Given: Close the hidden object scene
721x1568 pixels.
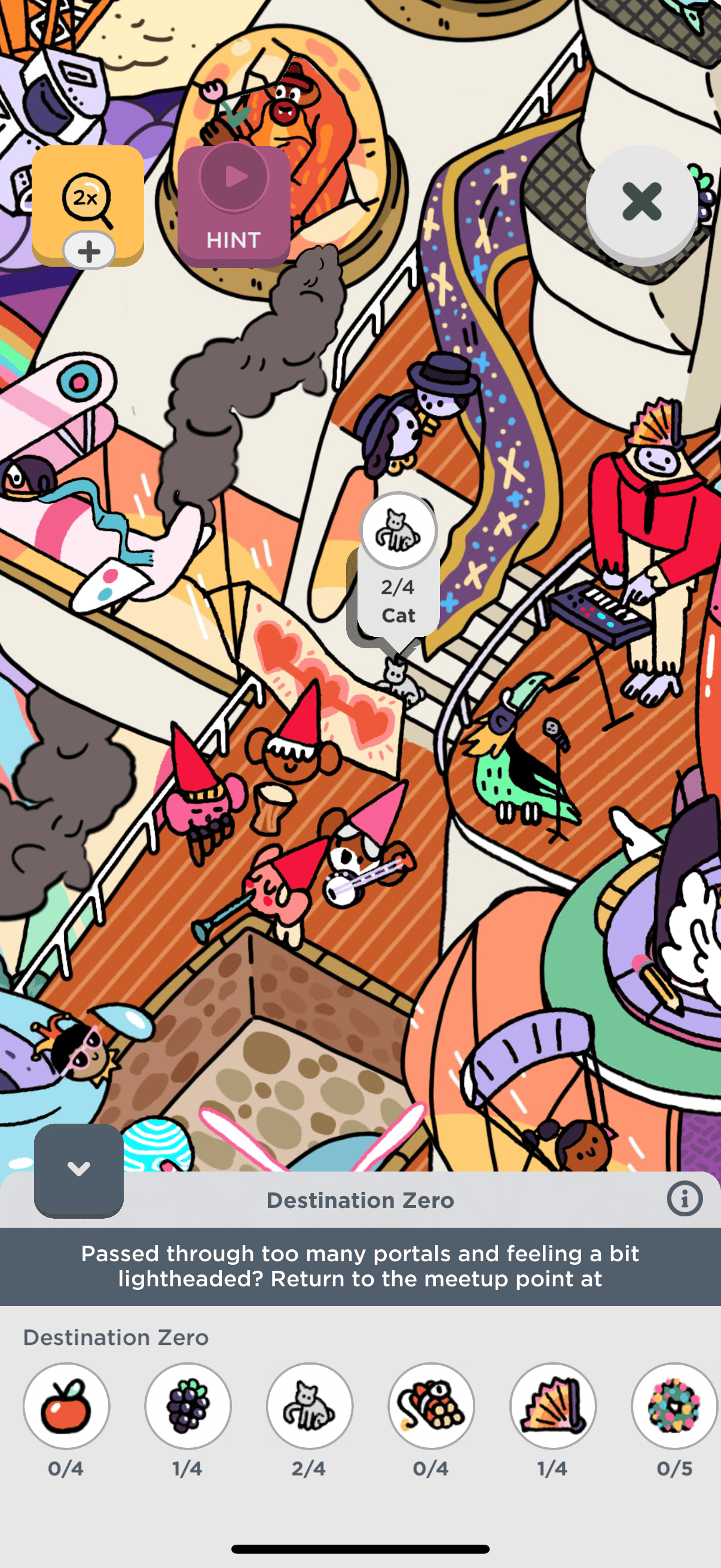Looking at the screenshot, I should [x=641, y=202].
